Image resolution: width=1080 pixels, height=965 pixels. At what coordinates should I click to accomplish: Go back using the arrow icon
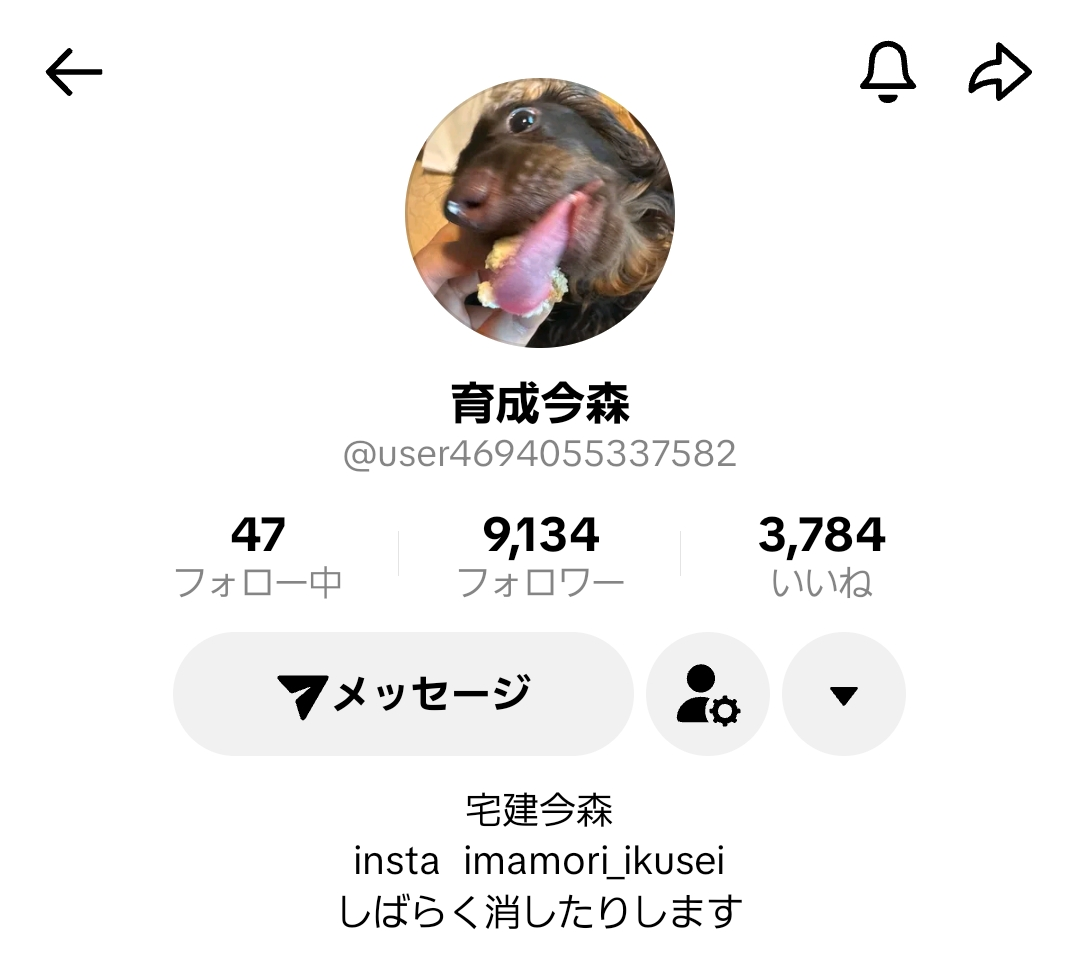tap(74, 72)
